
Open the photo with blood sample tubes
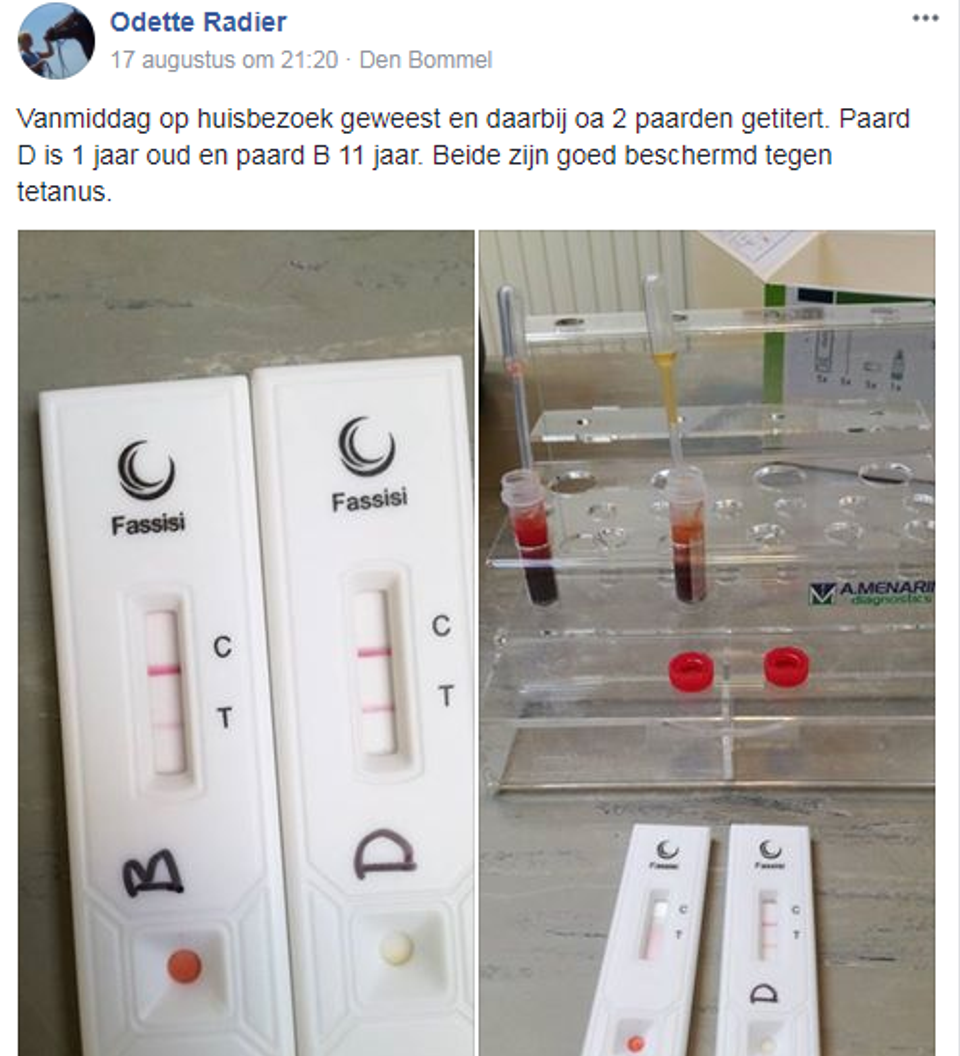707,642
